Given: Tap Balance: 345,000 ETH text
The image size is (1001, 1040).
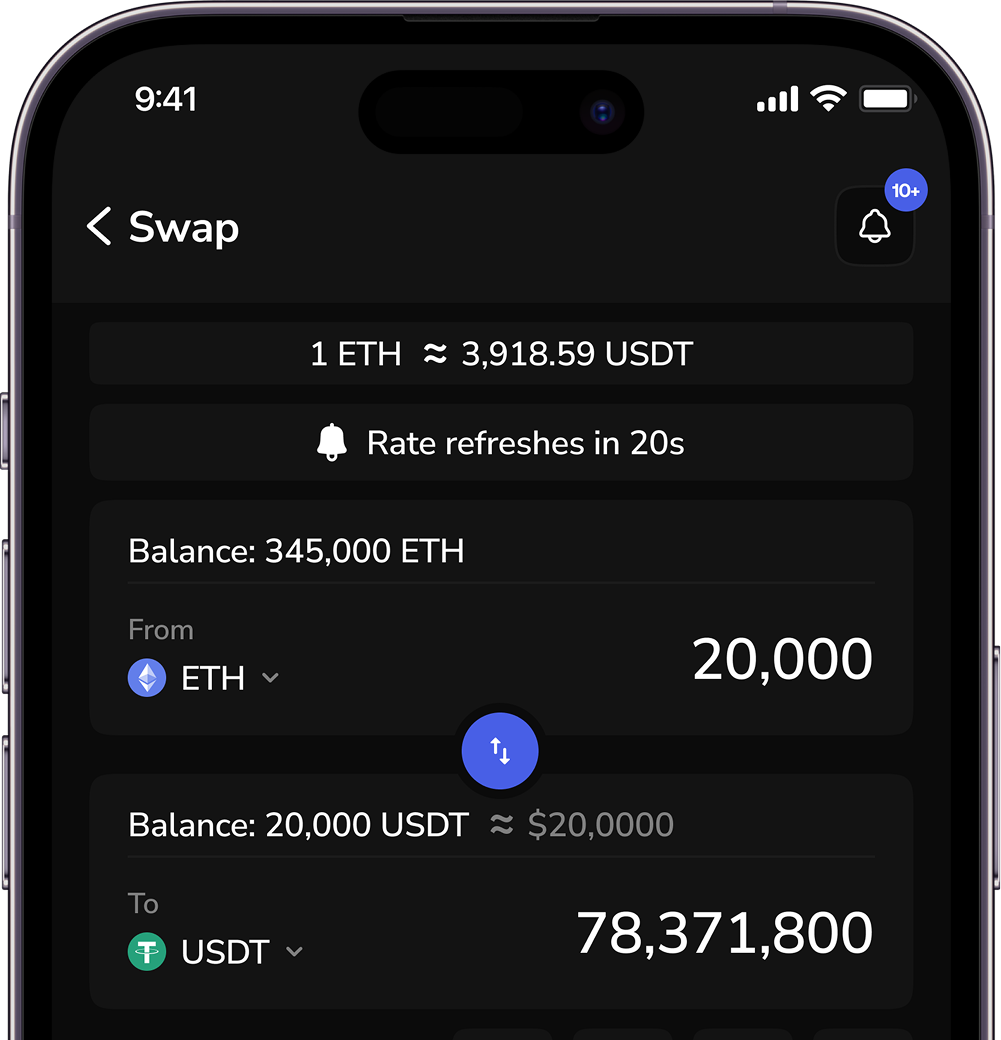Looking at the screenshot, I should [296, 551].
